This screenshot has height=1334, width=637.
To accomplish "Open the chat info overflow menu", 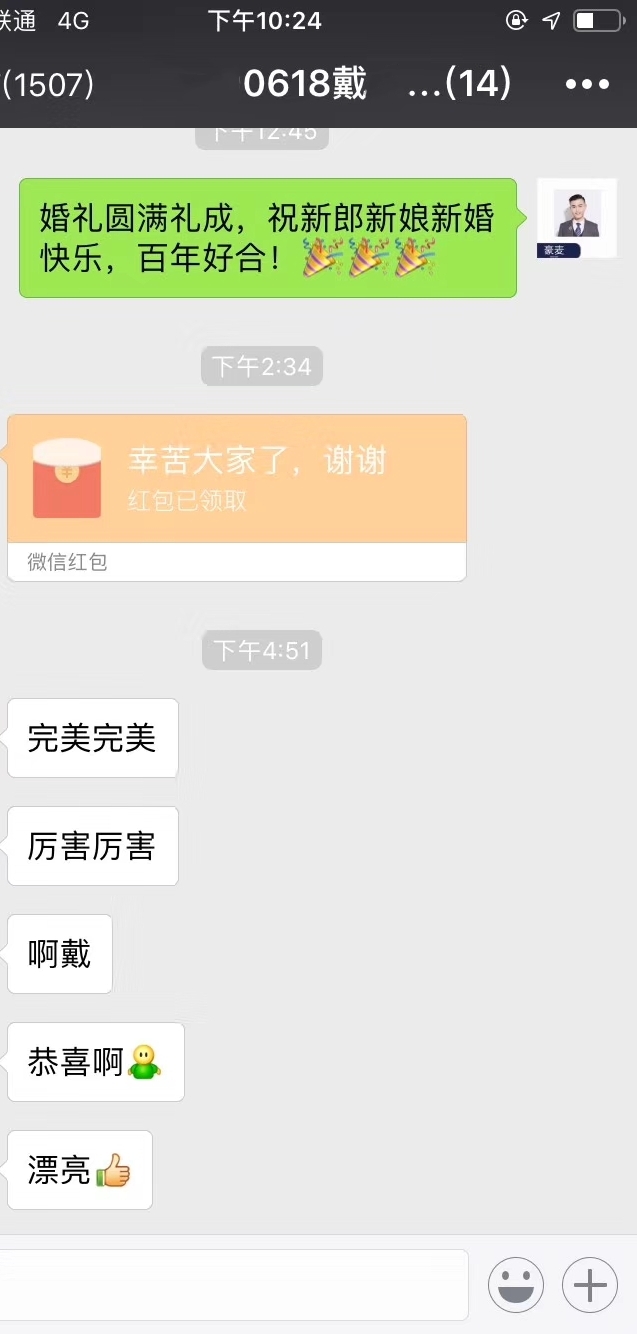I will 588,85.
